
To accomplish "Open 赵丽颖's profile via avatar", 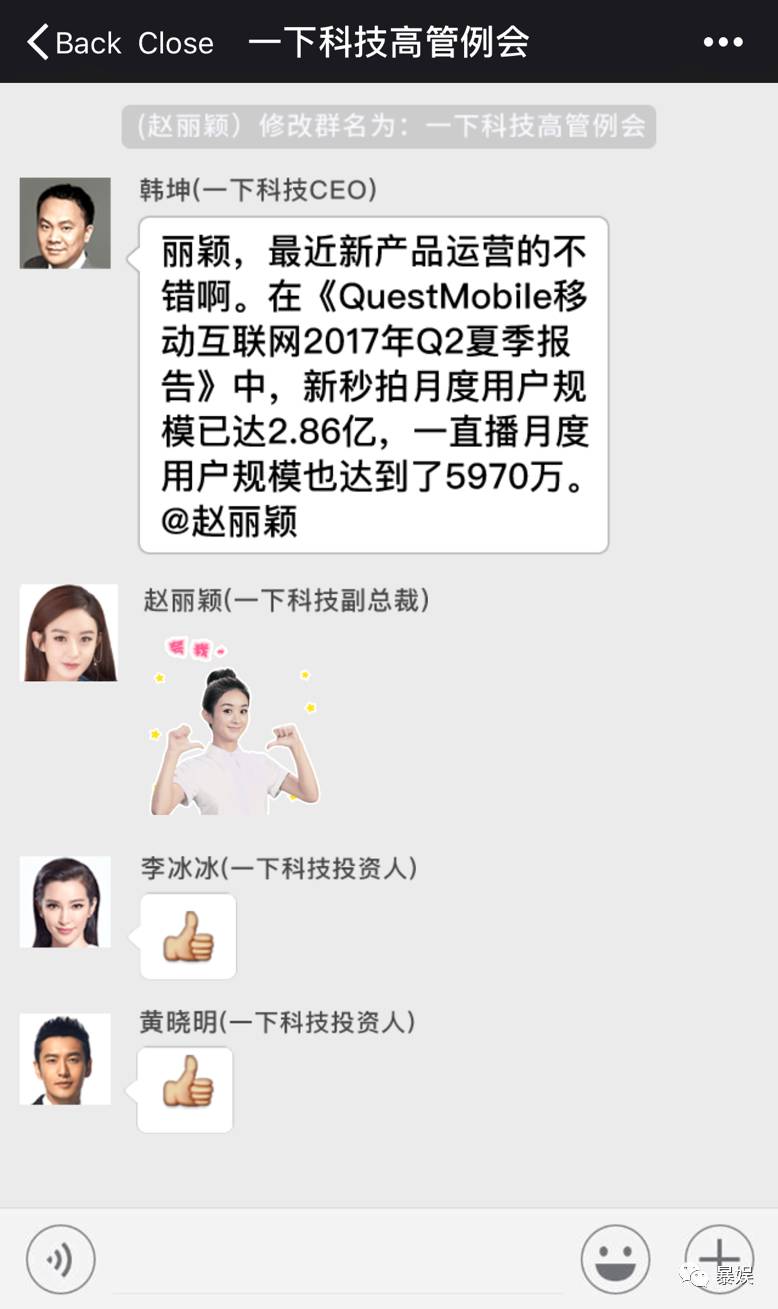I will [68, 633].
